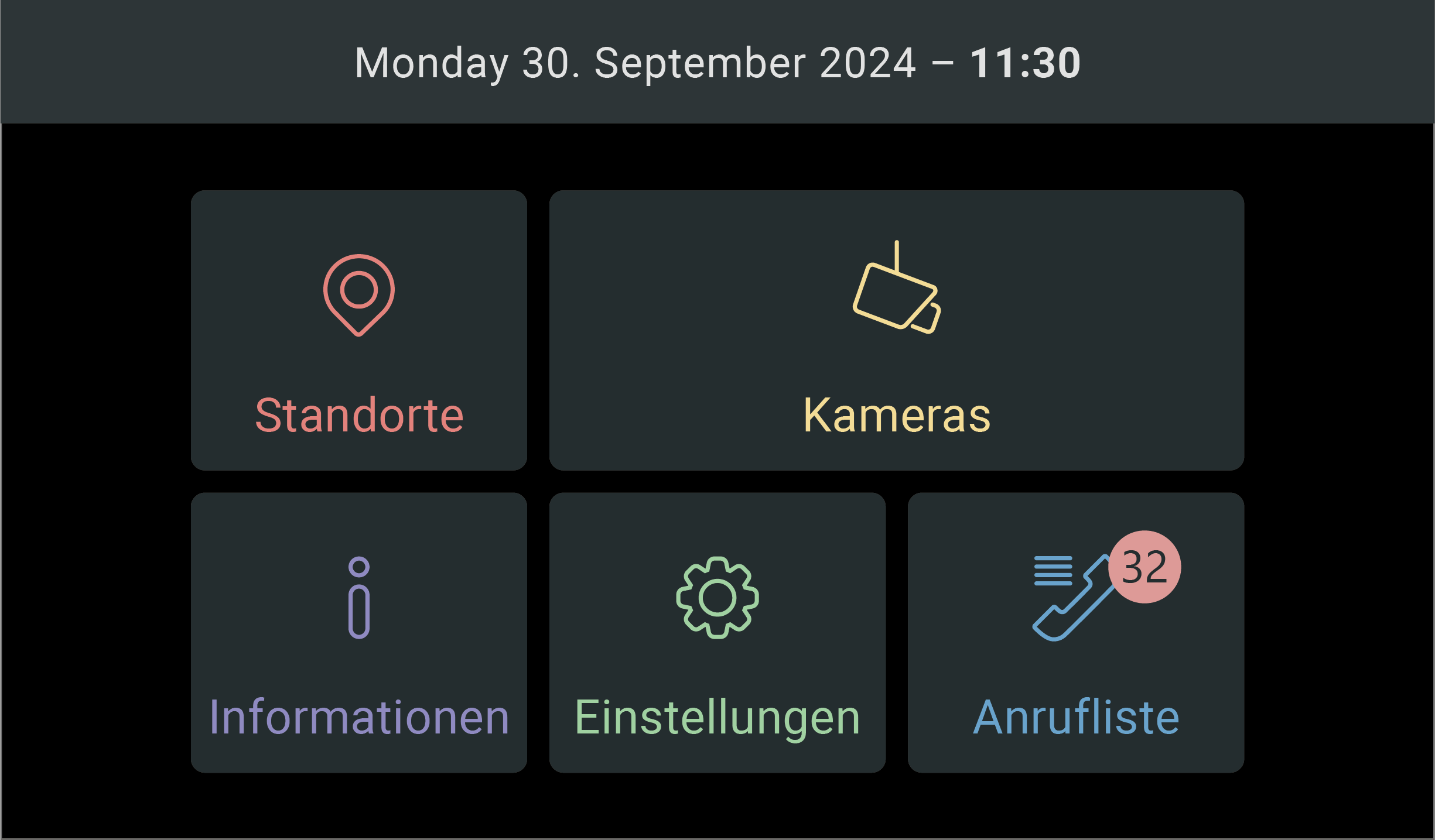Open Einstellungen settings tile

point(717,632)
